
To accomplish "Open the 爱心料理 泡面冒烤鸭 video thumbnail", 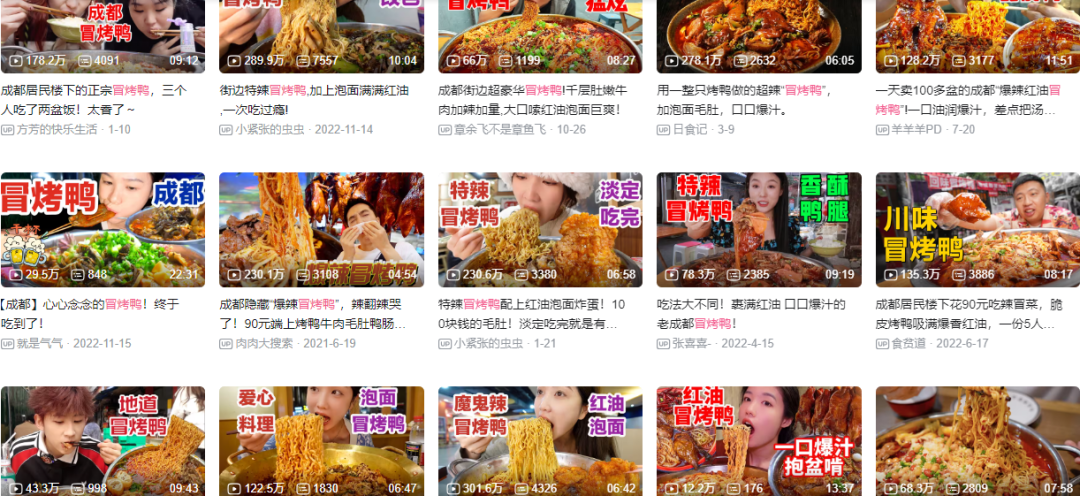I will tap(321, 440).
